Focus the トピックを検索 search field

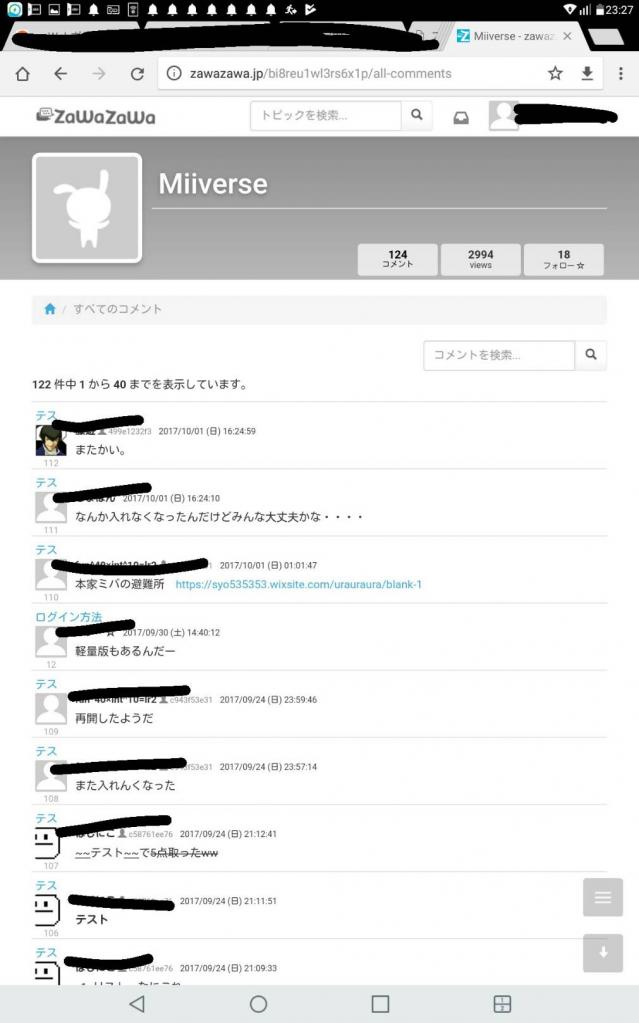326,116
